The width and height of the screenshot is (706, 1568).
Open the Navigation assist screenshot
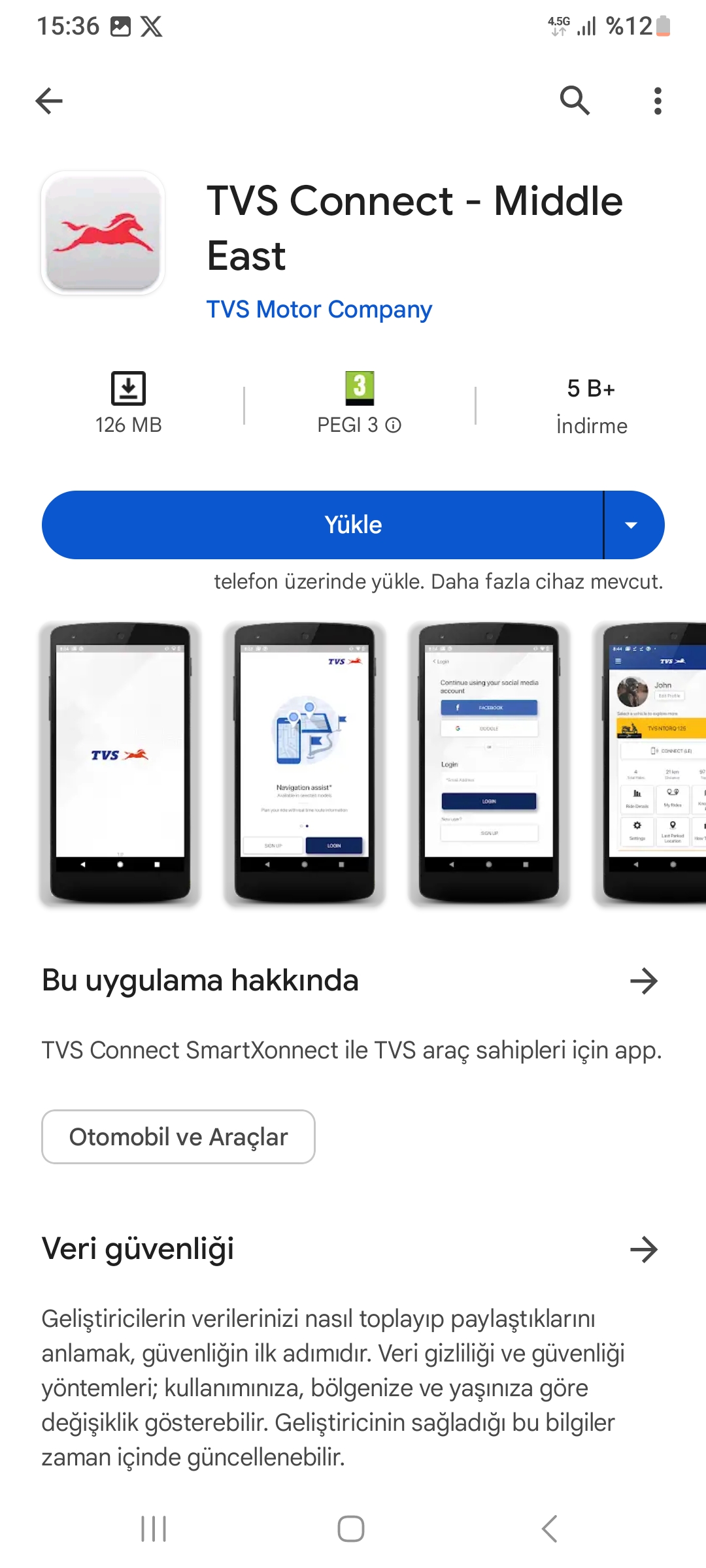click(x=305, y=762)
